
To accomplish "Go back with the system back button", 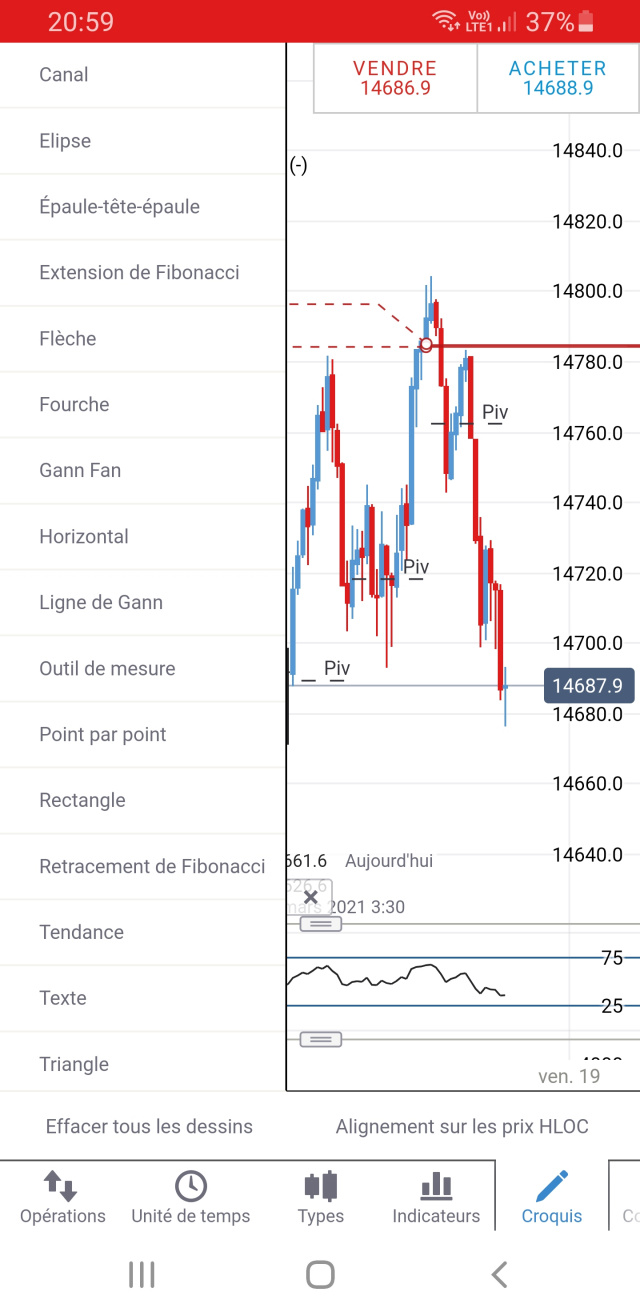I will pos(499,1274).
